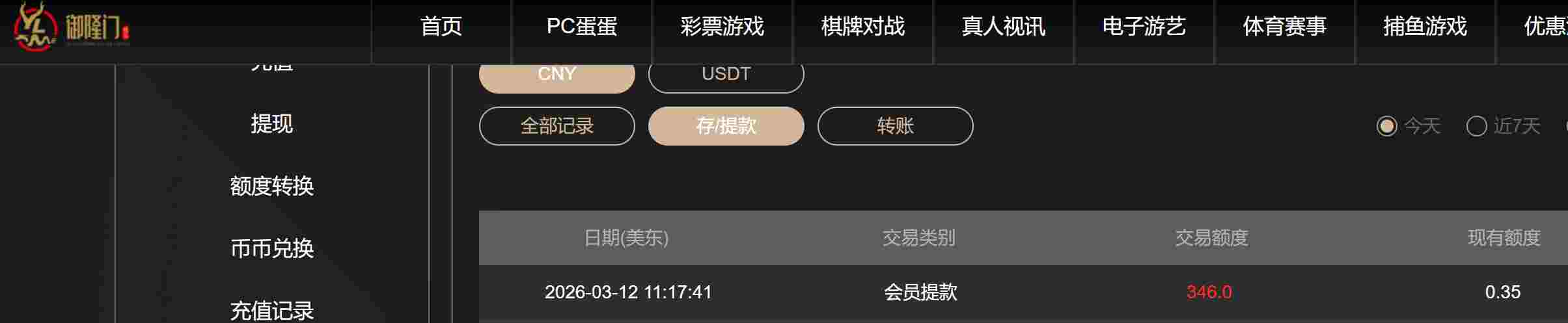1568x323 pixels.
Task: Open 充值记录 recharge records
Action: (x=271, y=310)
